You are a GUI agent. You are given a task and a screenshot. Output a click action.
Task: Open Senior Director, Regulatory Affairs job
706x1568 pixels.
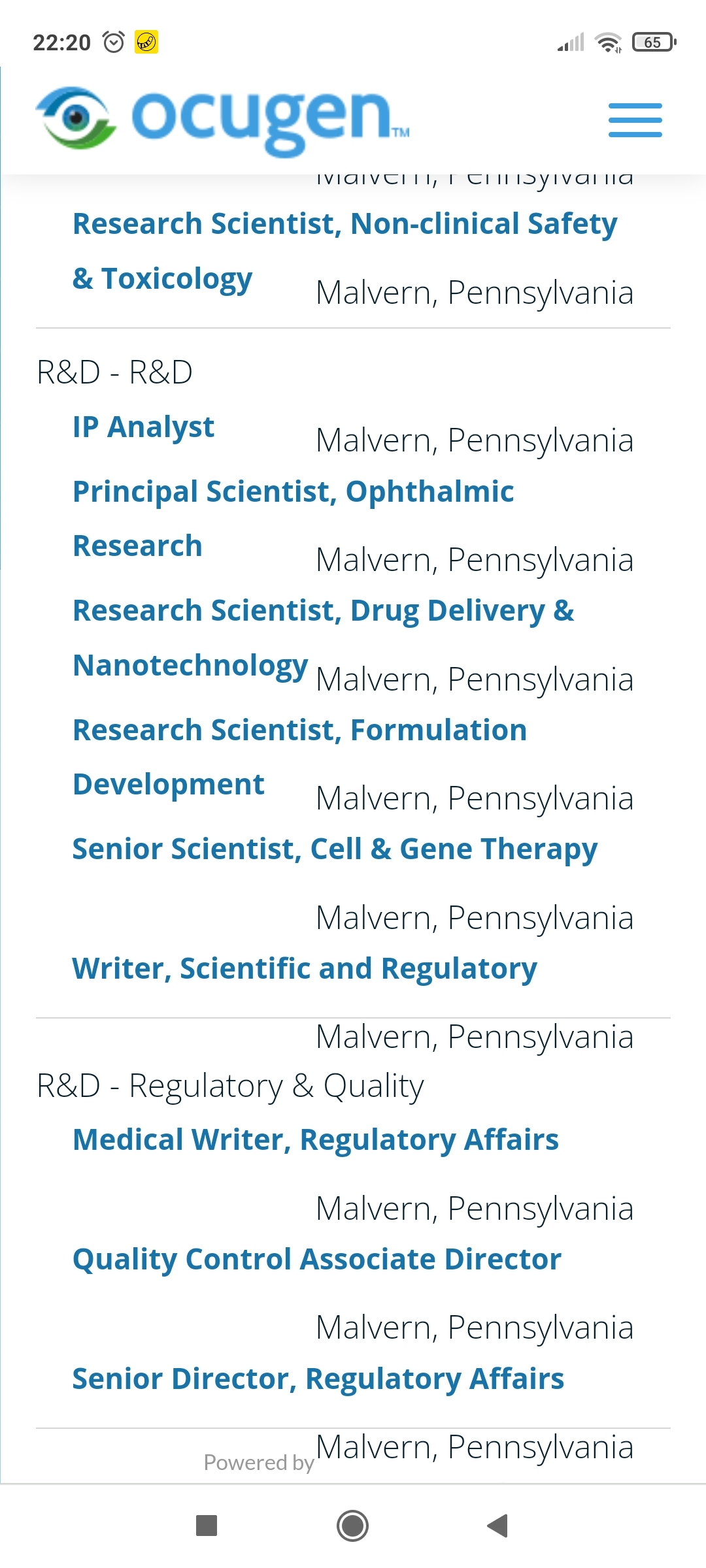[x=318, y=1379]
